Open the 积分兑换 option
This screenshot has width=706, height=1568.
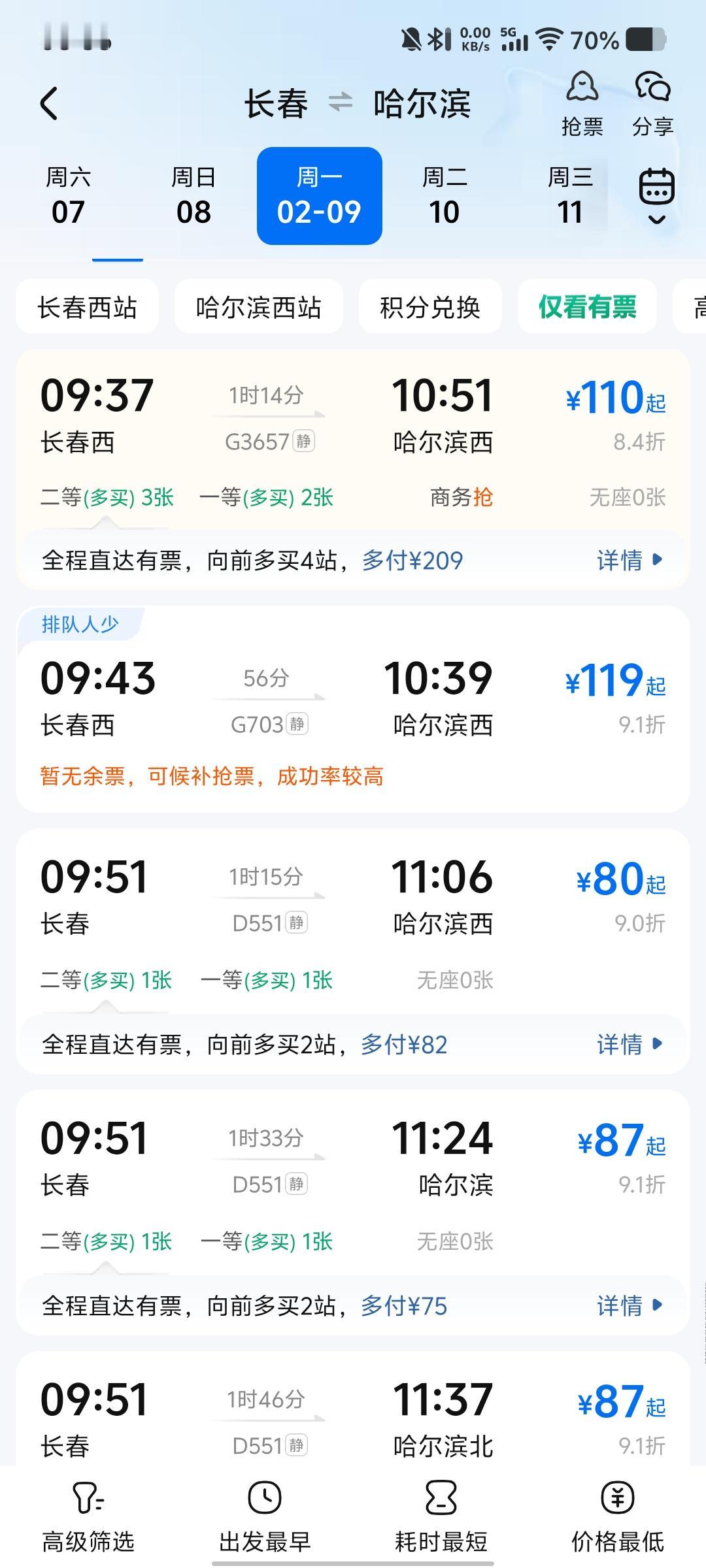tap(430, 306)
